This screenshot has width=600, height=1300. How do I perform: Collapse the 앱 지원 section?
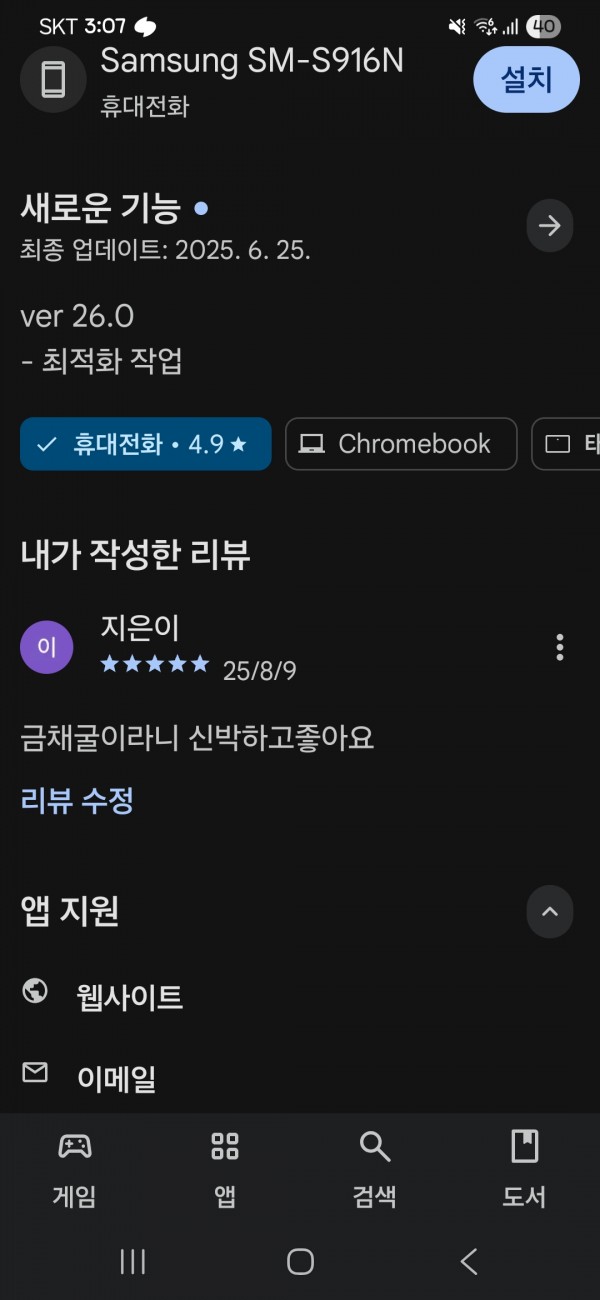(x=550, y=911)
